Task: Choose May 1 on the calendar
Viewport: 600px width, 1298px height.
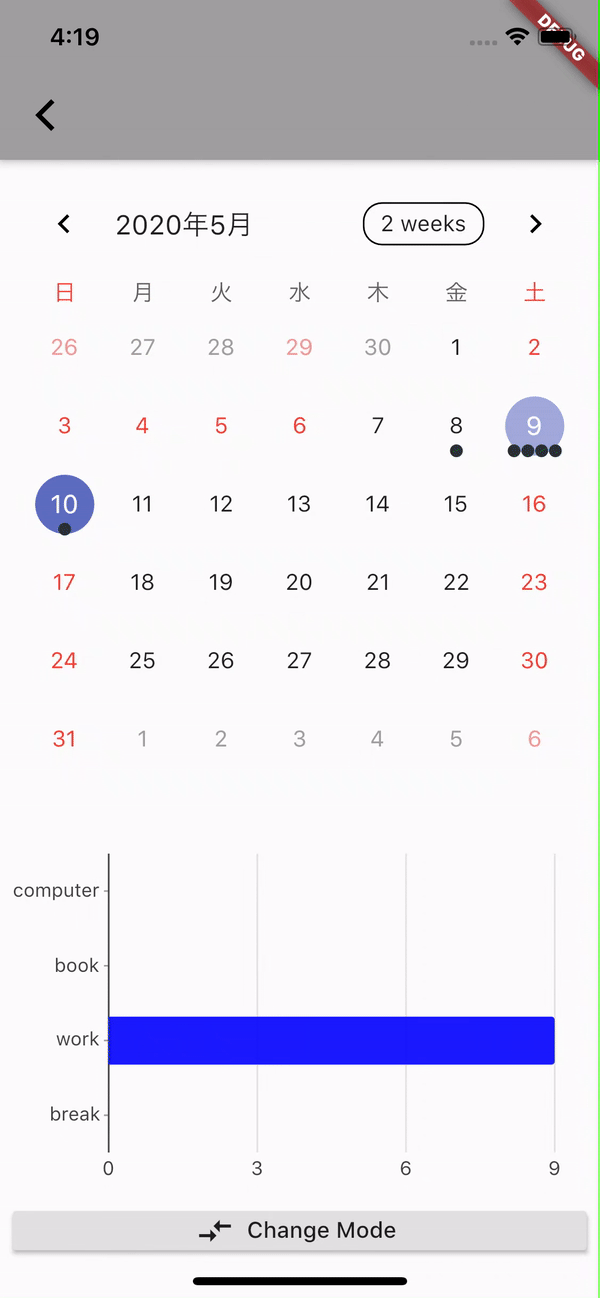Action: [456, 348]
